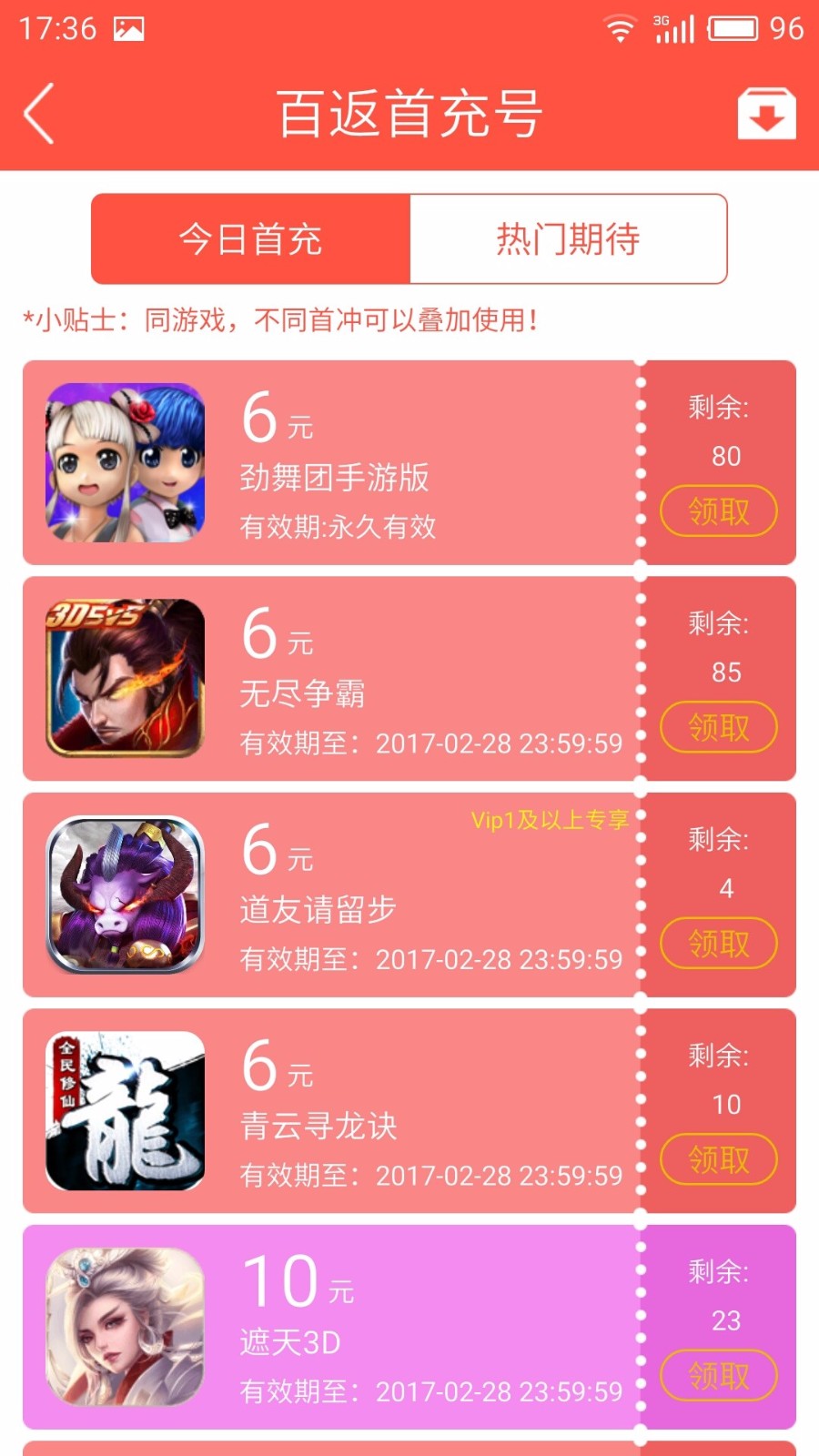Select the 无尽争霸 game icon

[x=123, y=680]
